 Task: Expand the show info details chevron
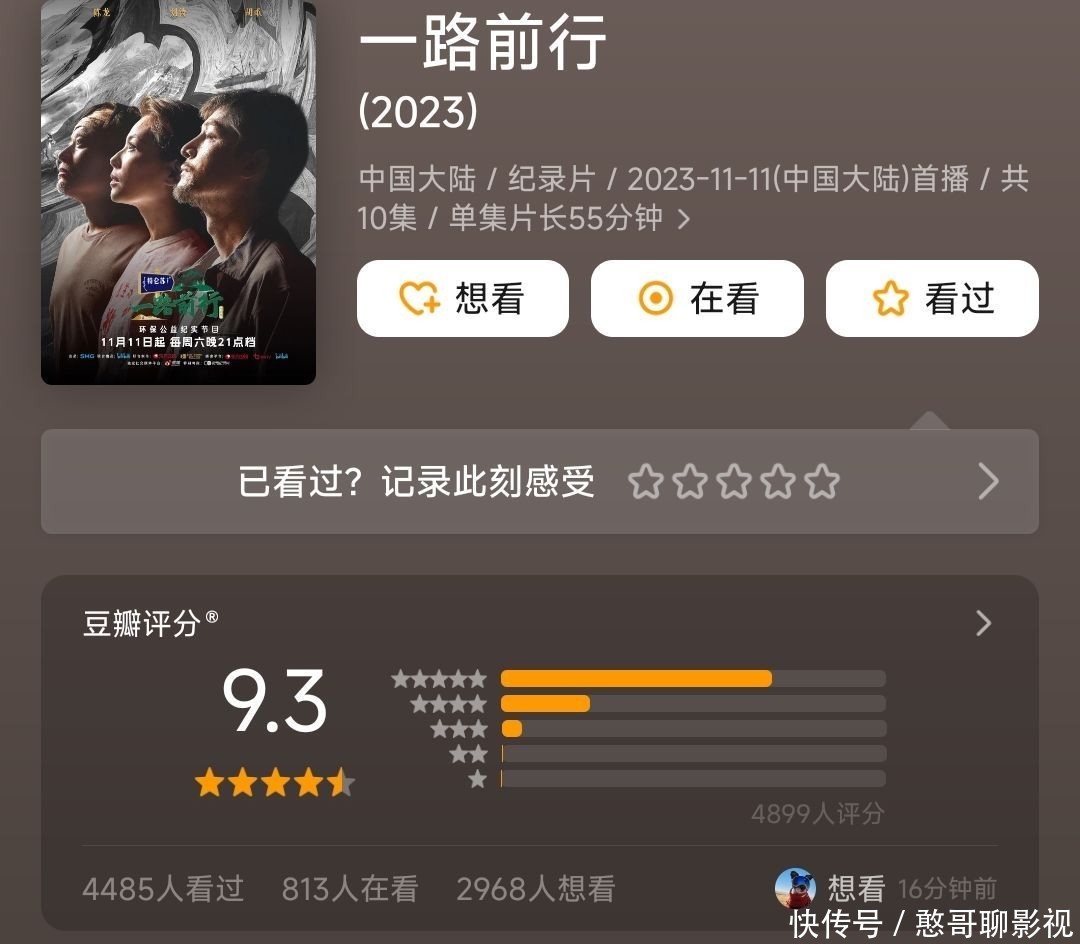click(x=684, y=218)
